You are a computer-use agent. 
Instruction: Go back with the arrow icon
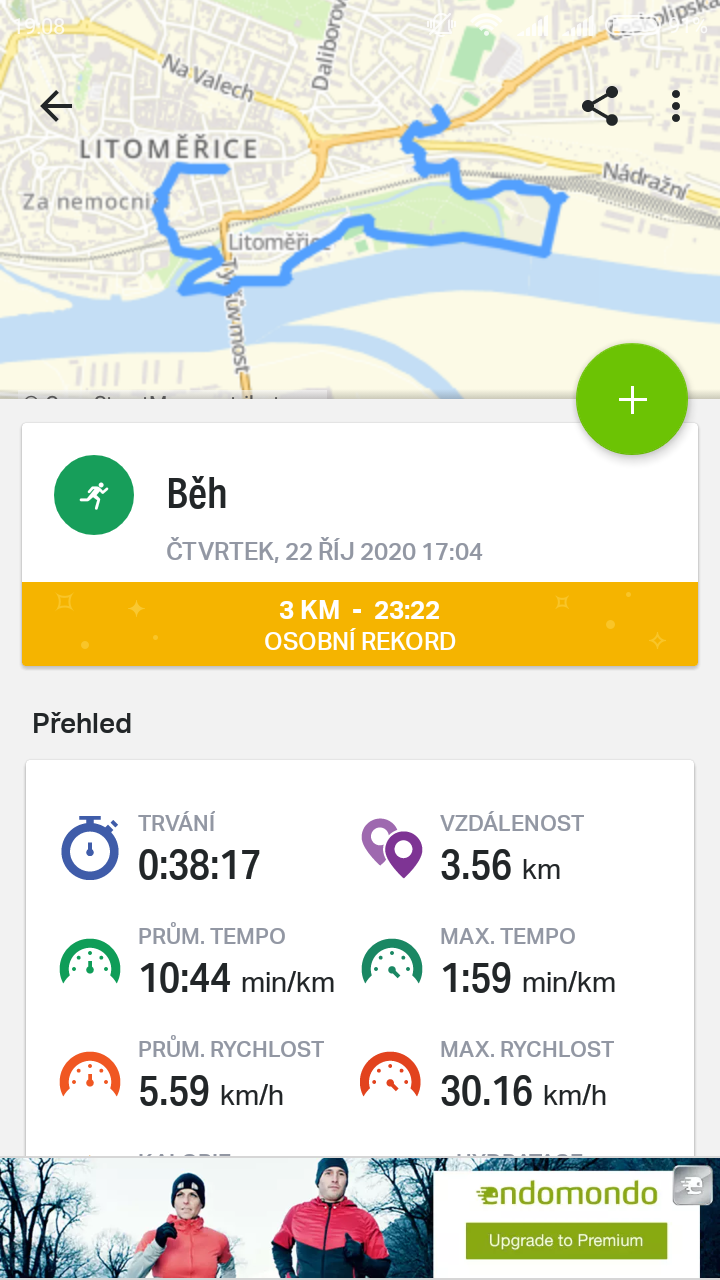pyautogui.click(x=56, y=106)
